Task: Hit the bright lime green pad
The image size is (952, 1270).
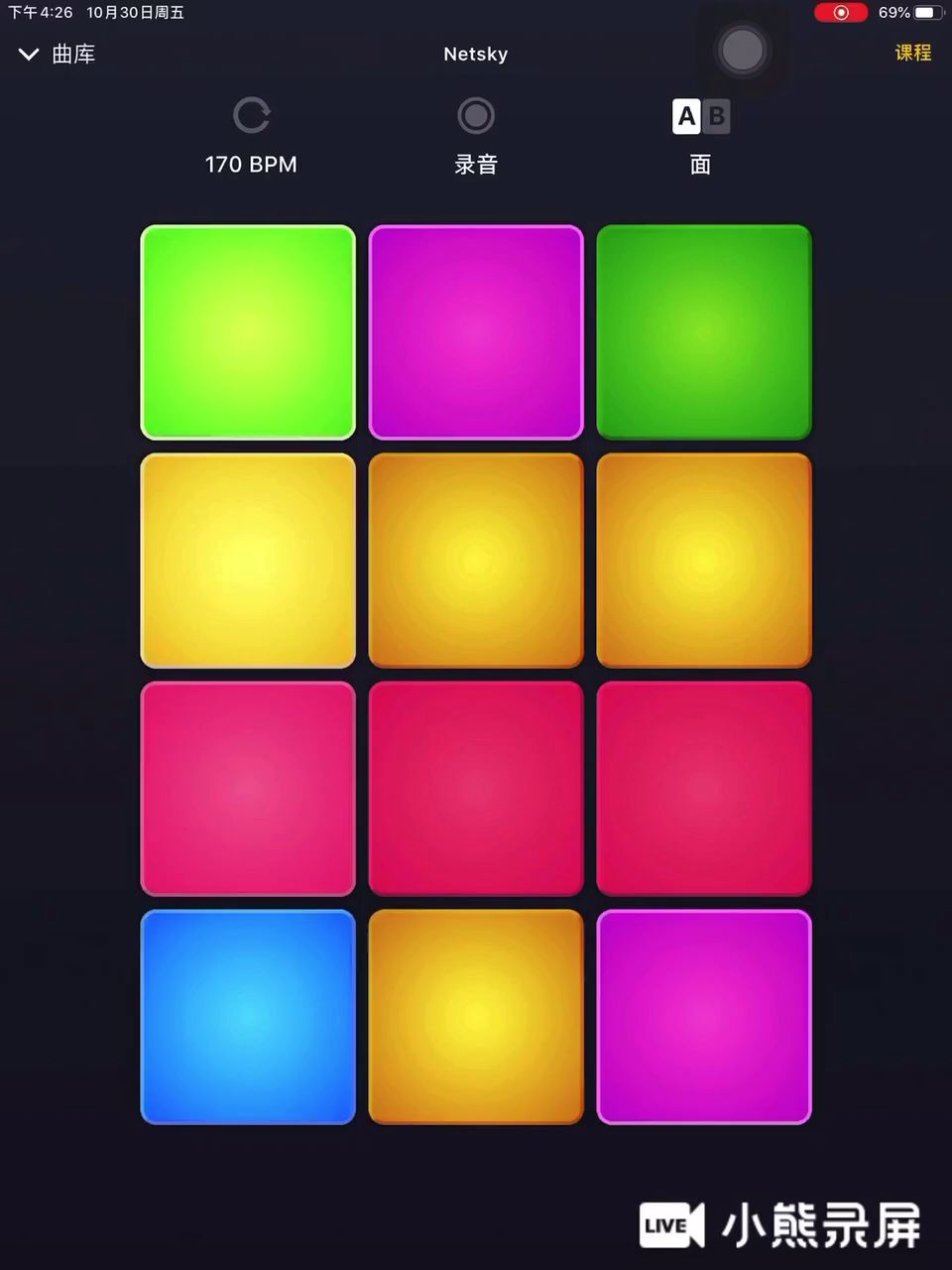Action: tap(248, 332)
